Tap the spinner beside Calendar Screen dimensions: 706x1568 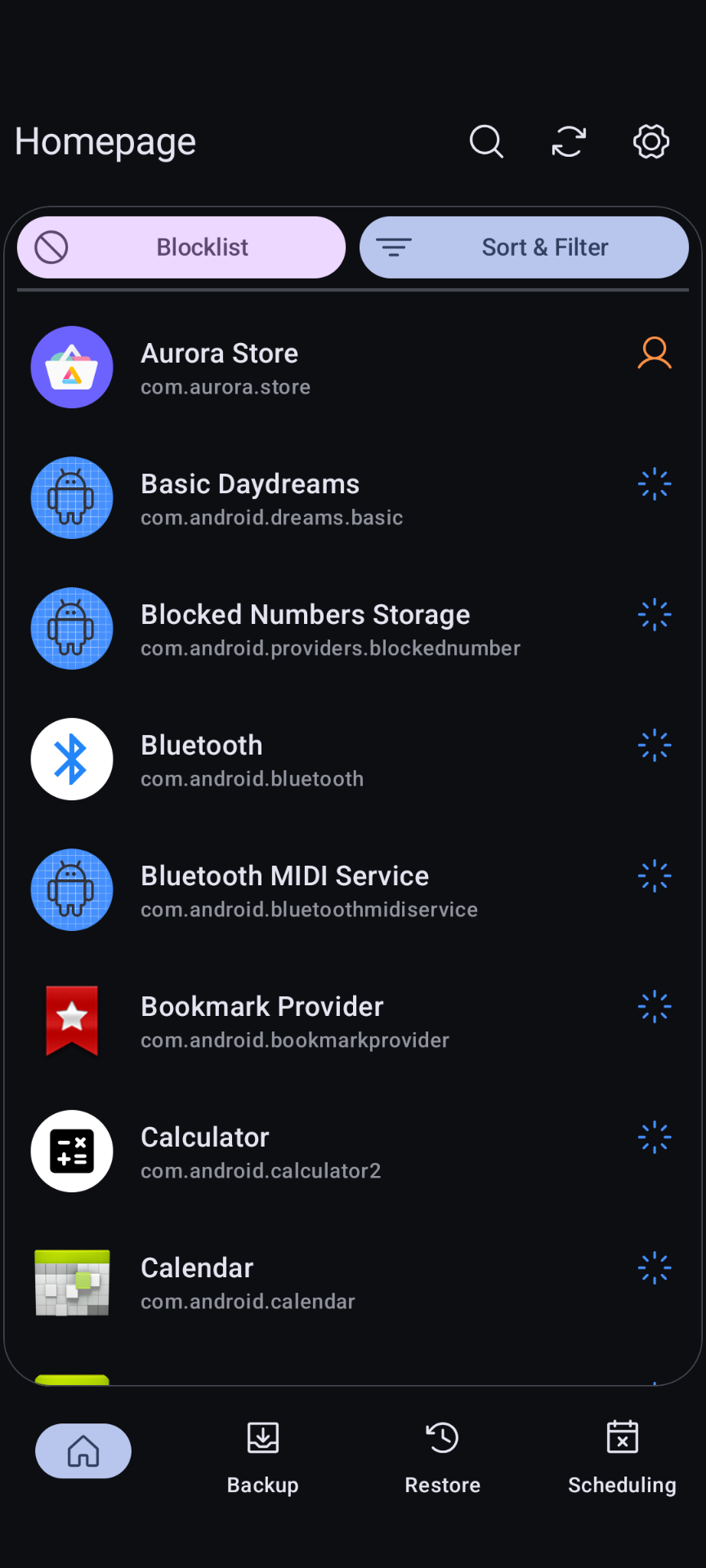(654, 1267)
